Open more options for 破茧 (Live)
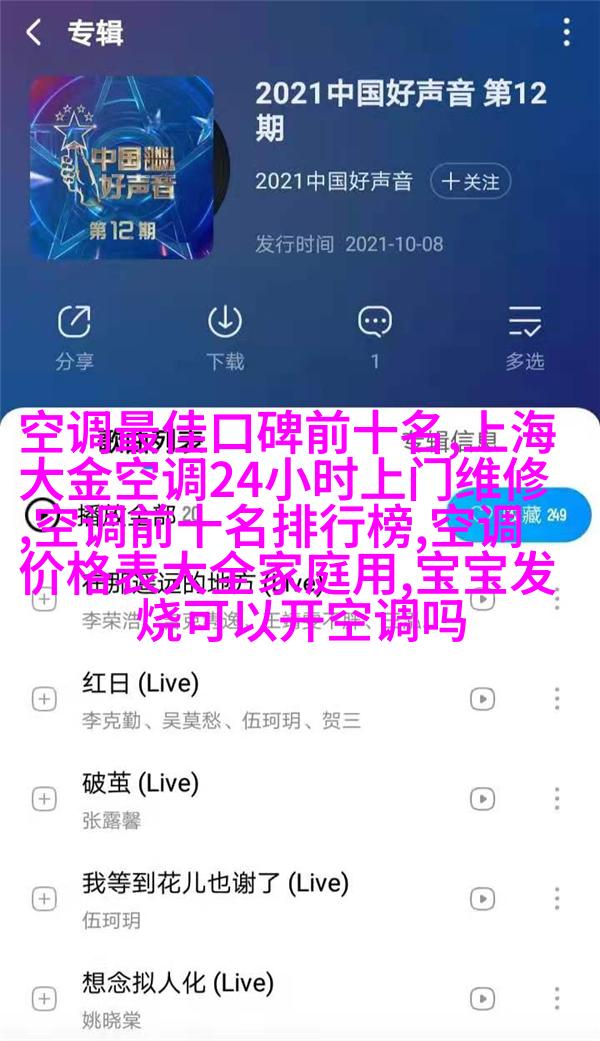Screen dimensions: 600x1041 pos(557,798)
